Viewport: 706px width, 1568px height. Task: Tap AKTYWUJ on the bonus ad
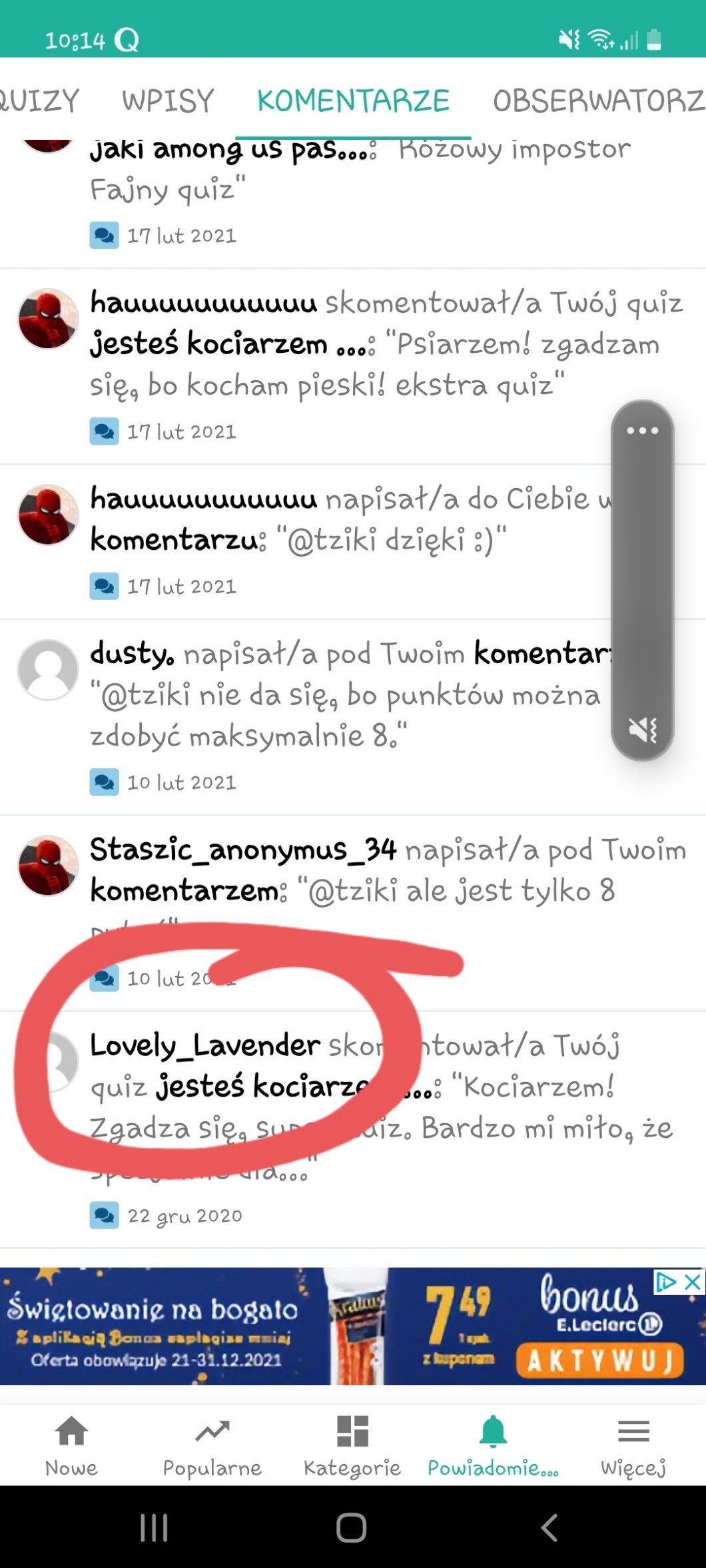tap(599, 1360)
